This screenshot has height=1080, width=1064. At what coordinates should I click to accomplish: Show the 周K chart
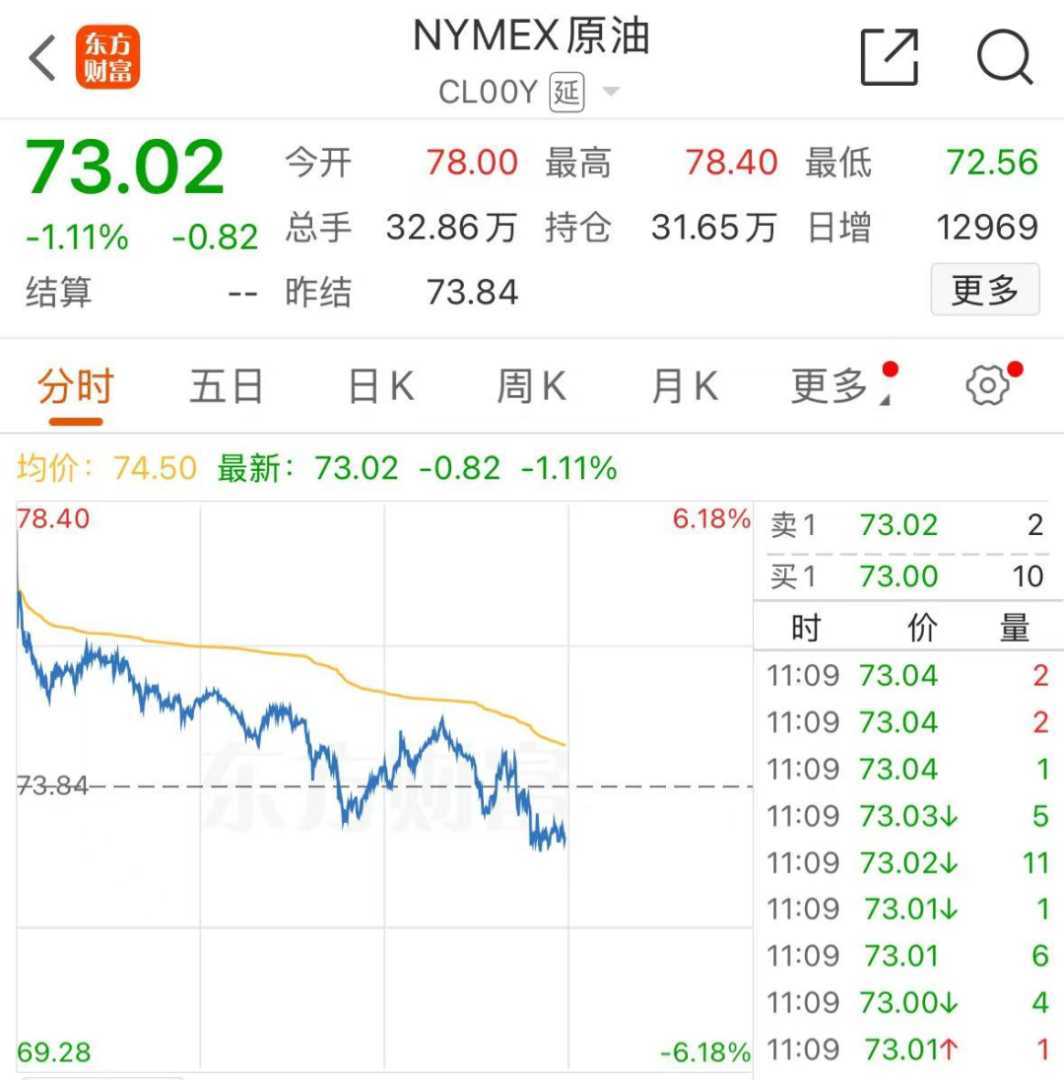531,387
